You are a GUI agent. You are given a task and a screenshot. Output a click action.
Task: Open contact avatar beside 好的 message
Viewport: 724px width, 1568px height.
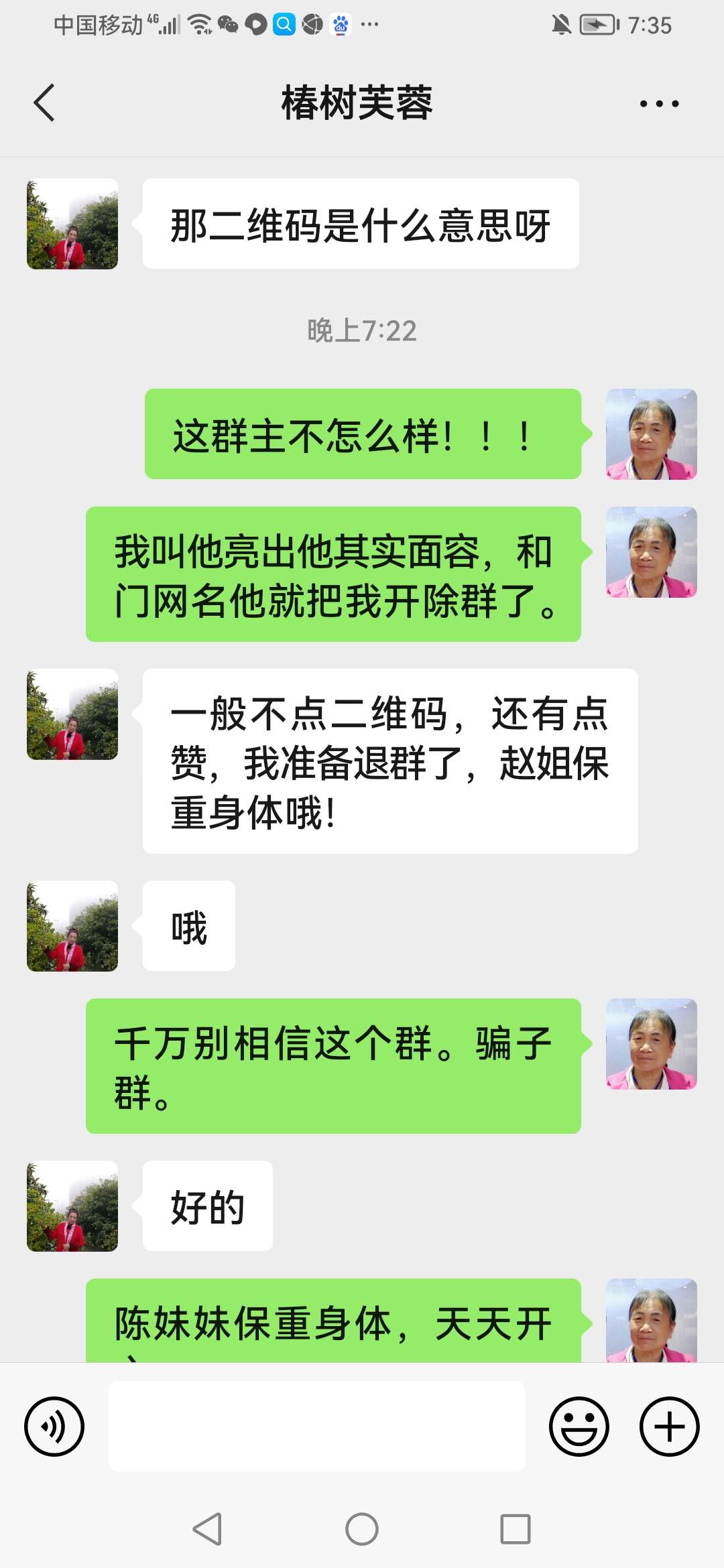(72, 1206)
